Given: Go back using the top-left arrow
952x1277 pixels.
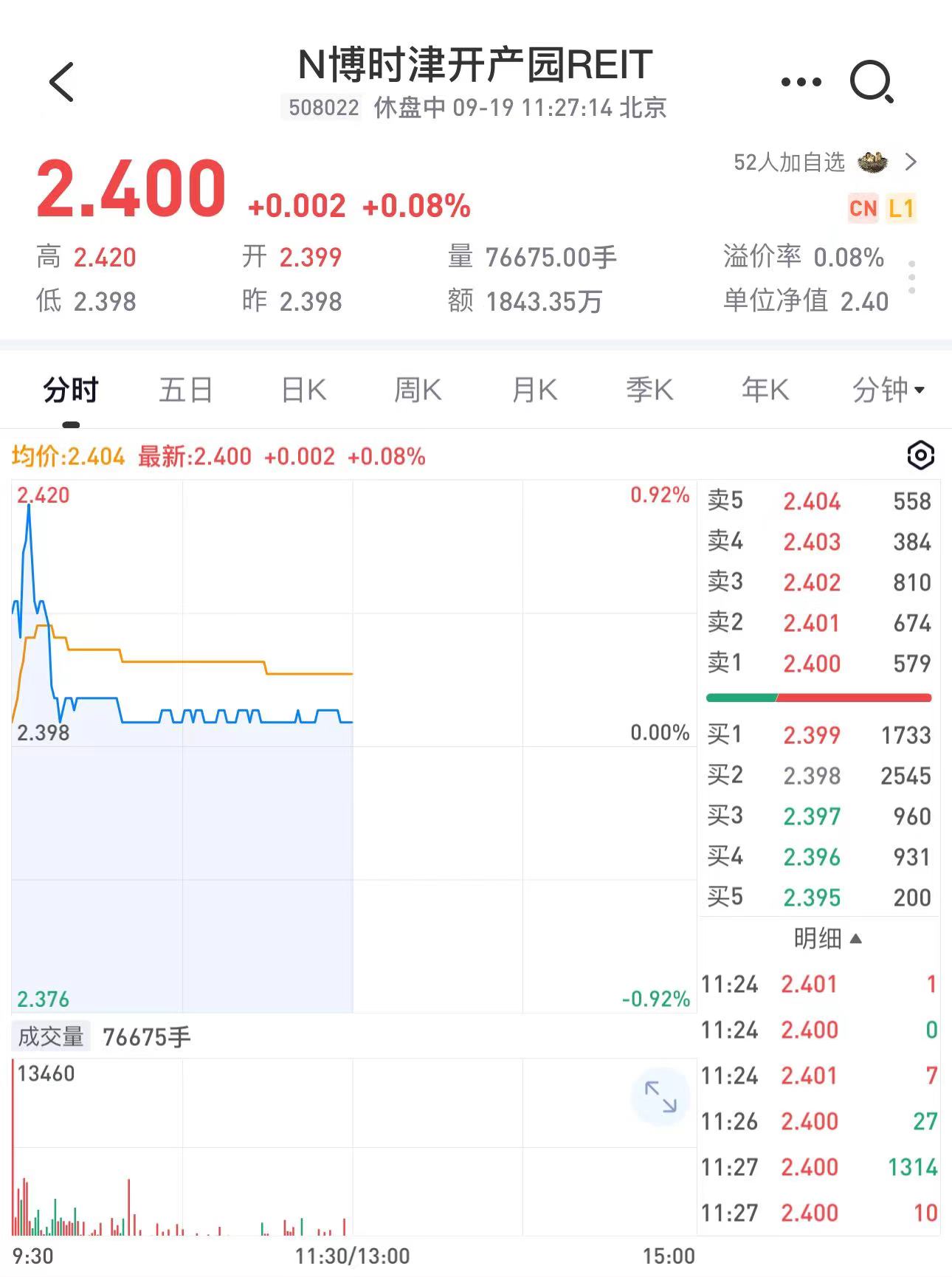Looking at the screenshot, I should pos(62,82).
